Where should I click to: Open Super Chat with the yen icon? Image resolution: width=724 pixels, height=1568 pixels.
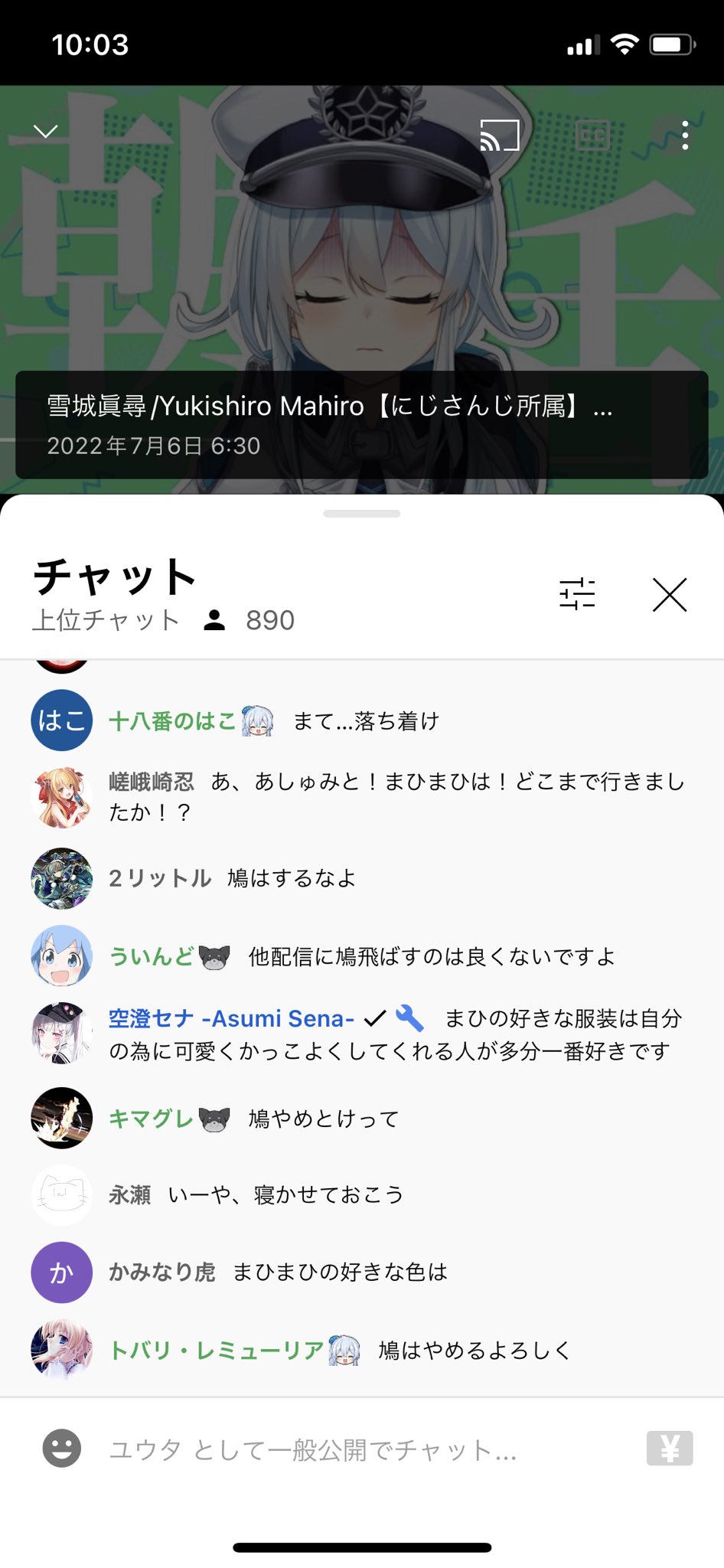pyautogui.click(x=670, y=1449)
